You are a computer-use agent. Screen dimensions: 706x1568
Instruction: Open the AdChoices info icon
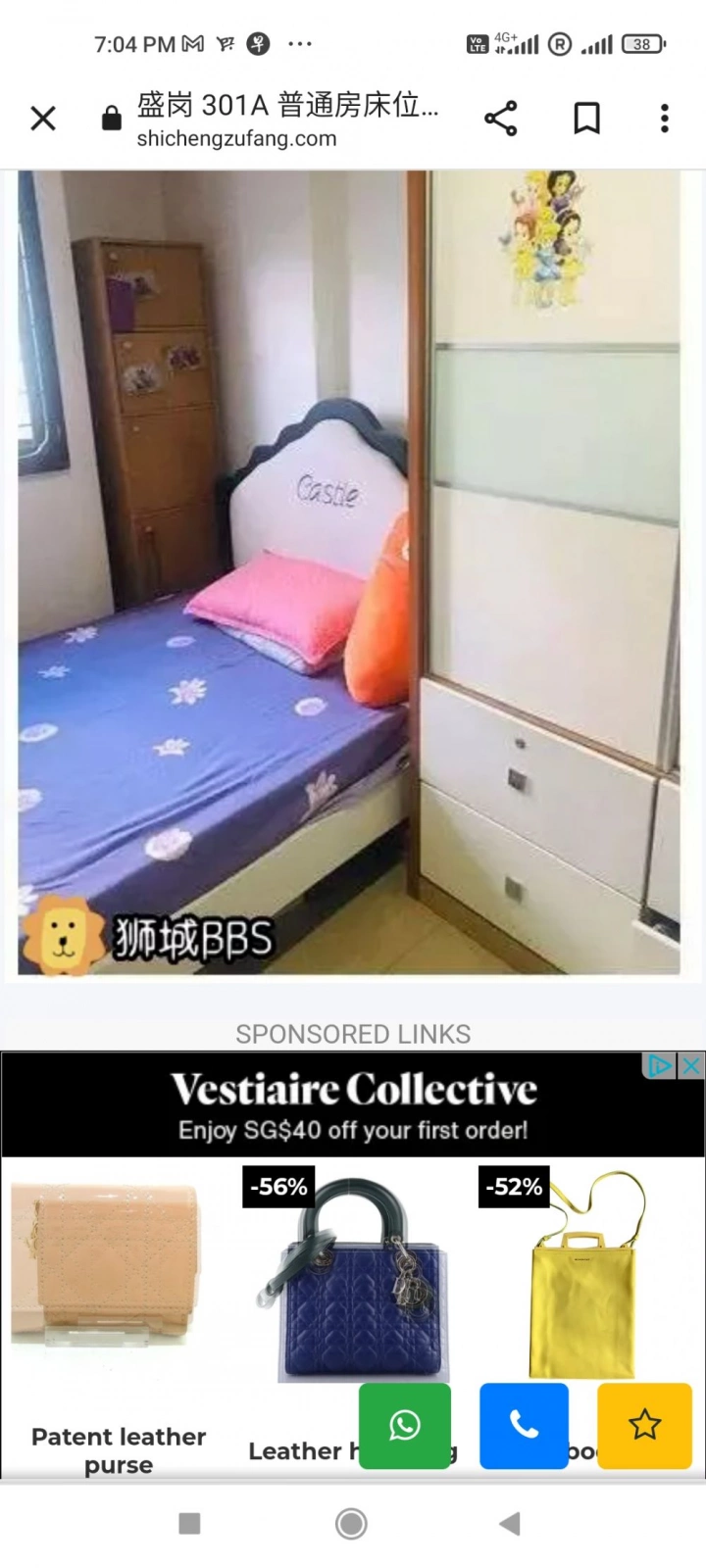tap(661, 1065)
